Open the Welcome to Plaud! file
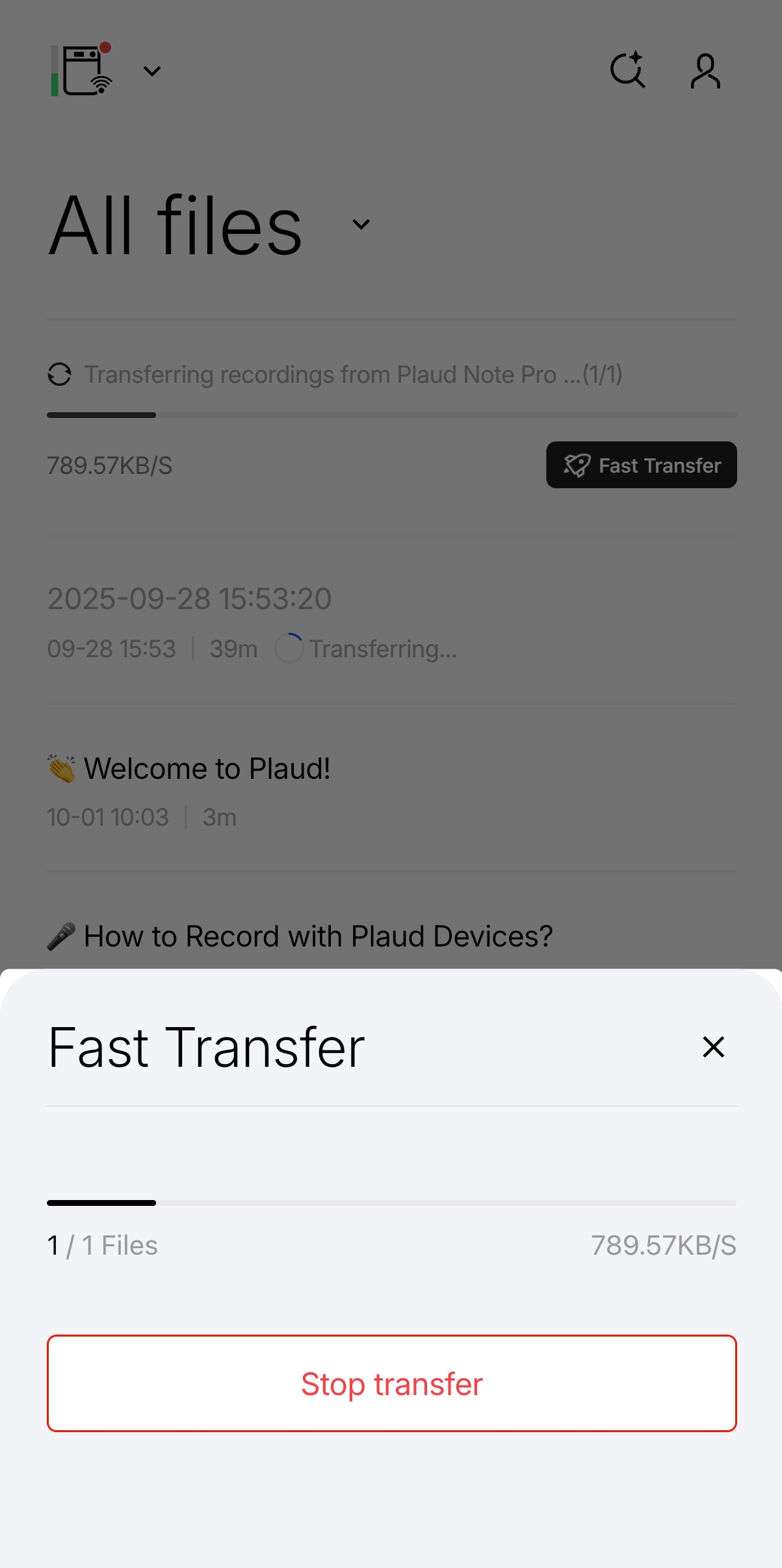 click(207, 769)
